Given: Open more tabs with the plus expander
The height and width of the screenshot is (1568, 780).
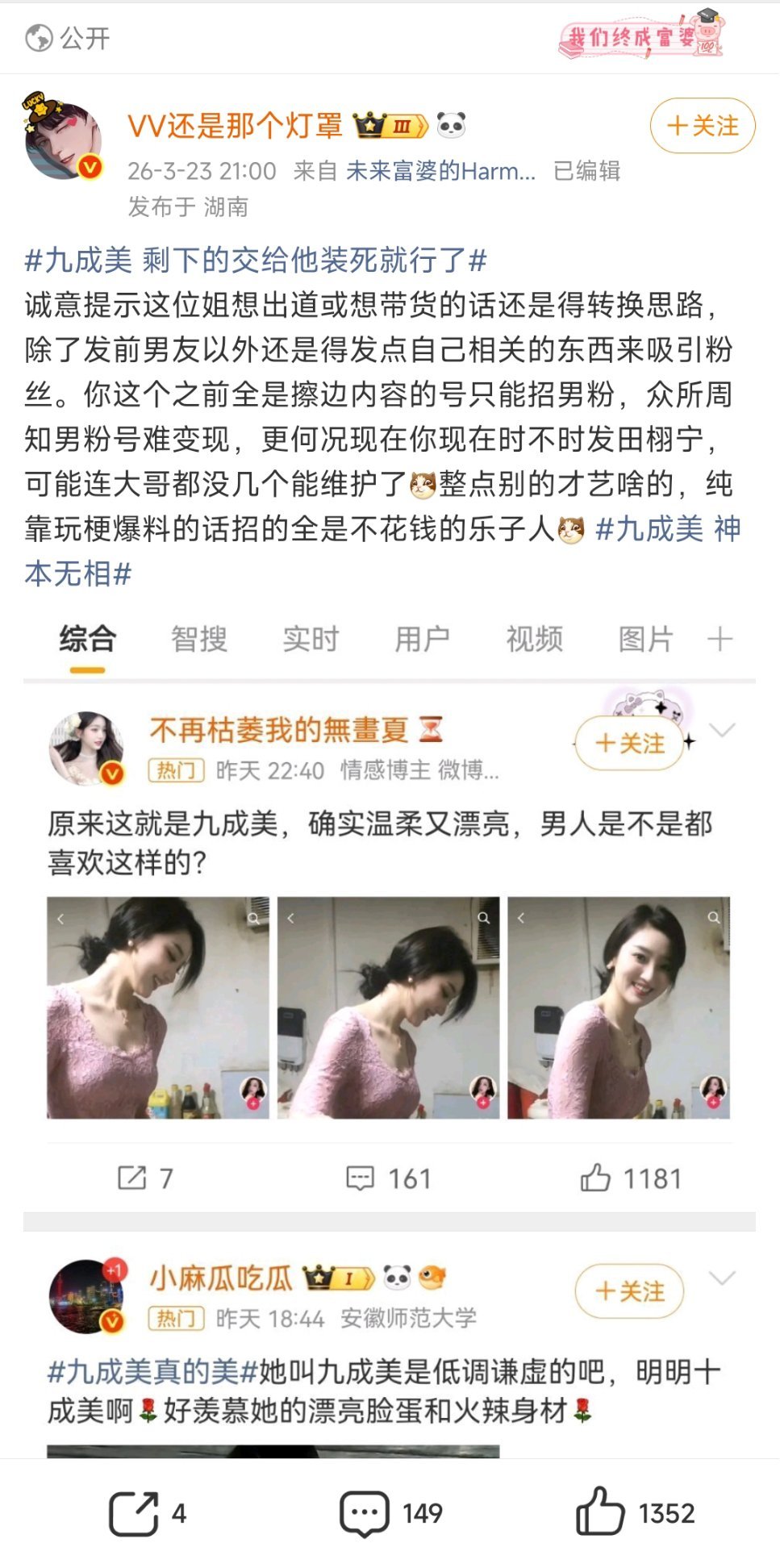Looking at the screenshot, I should pyautogui.click(x=716, y=639).
